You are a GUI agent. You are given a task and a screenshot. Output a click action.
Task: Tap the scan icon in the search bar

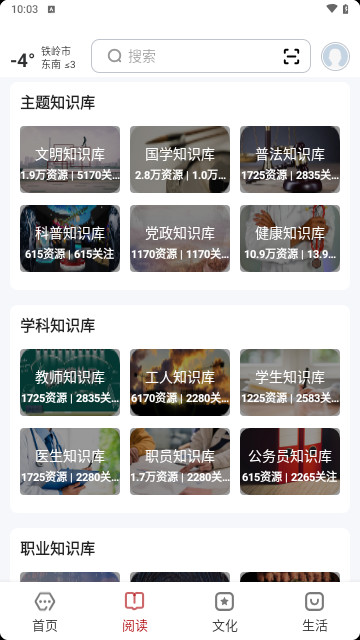pyautogui.click(x=291, y=56)
